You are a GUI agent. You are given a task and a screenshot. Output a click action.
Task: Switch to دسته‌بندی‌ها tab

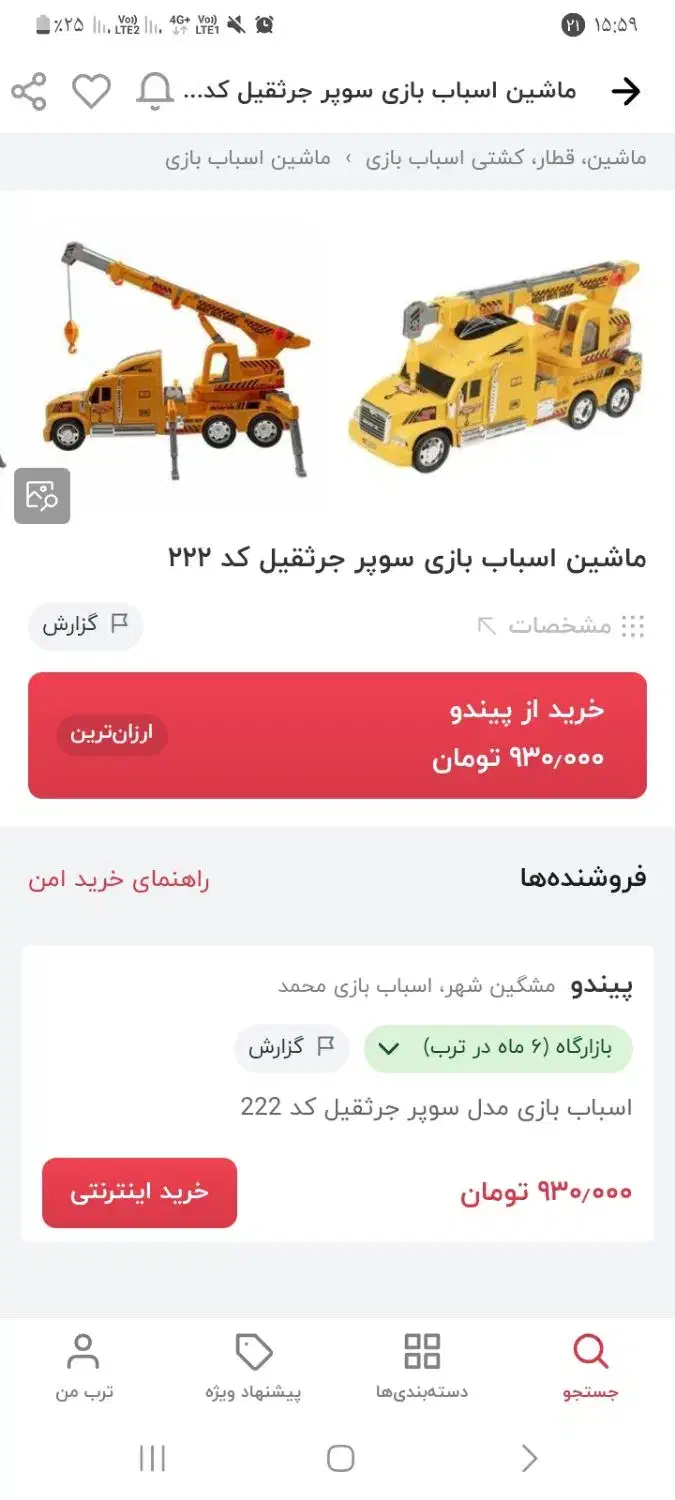click(421, 1366)
